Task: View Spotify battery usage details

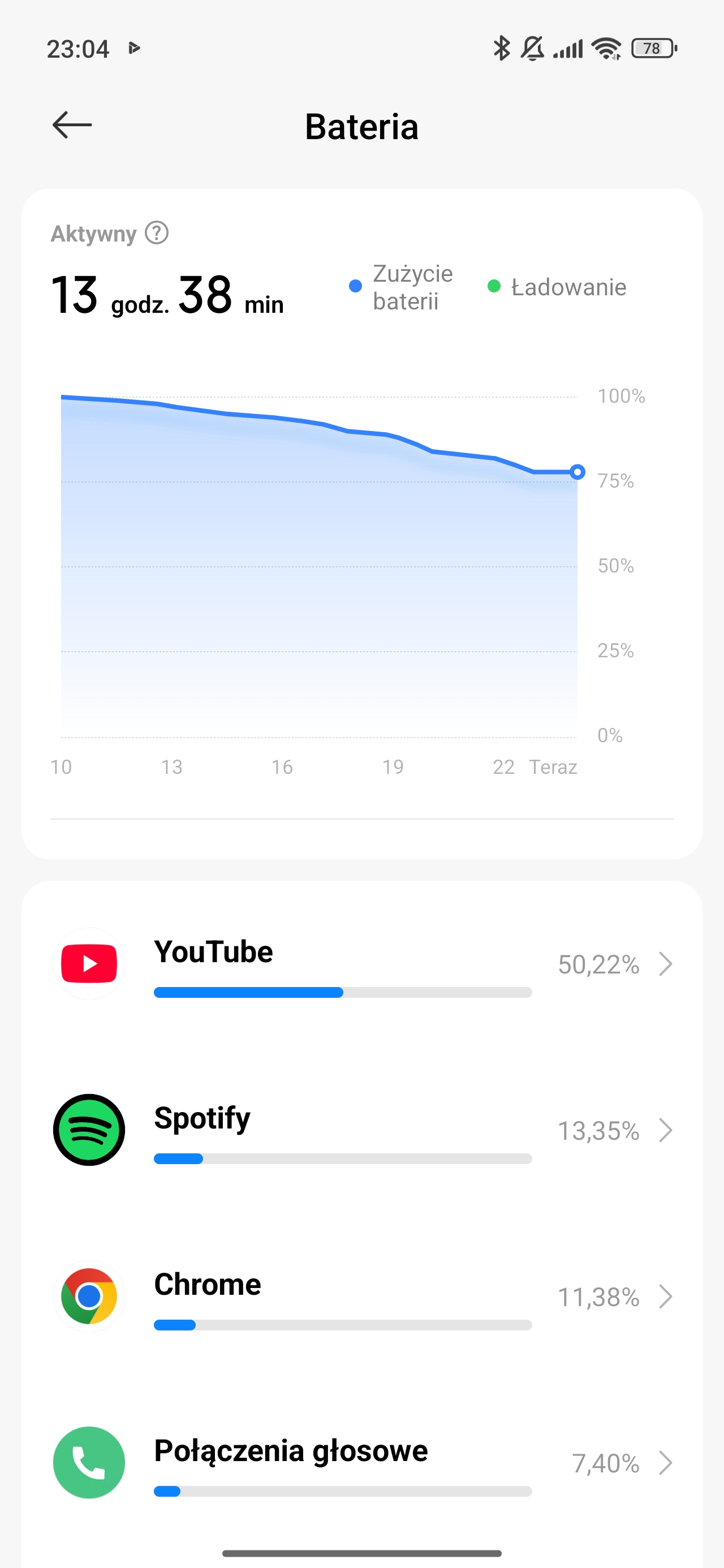Action: [x=361, y=1130]
